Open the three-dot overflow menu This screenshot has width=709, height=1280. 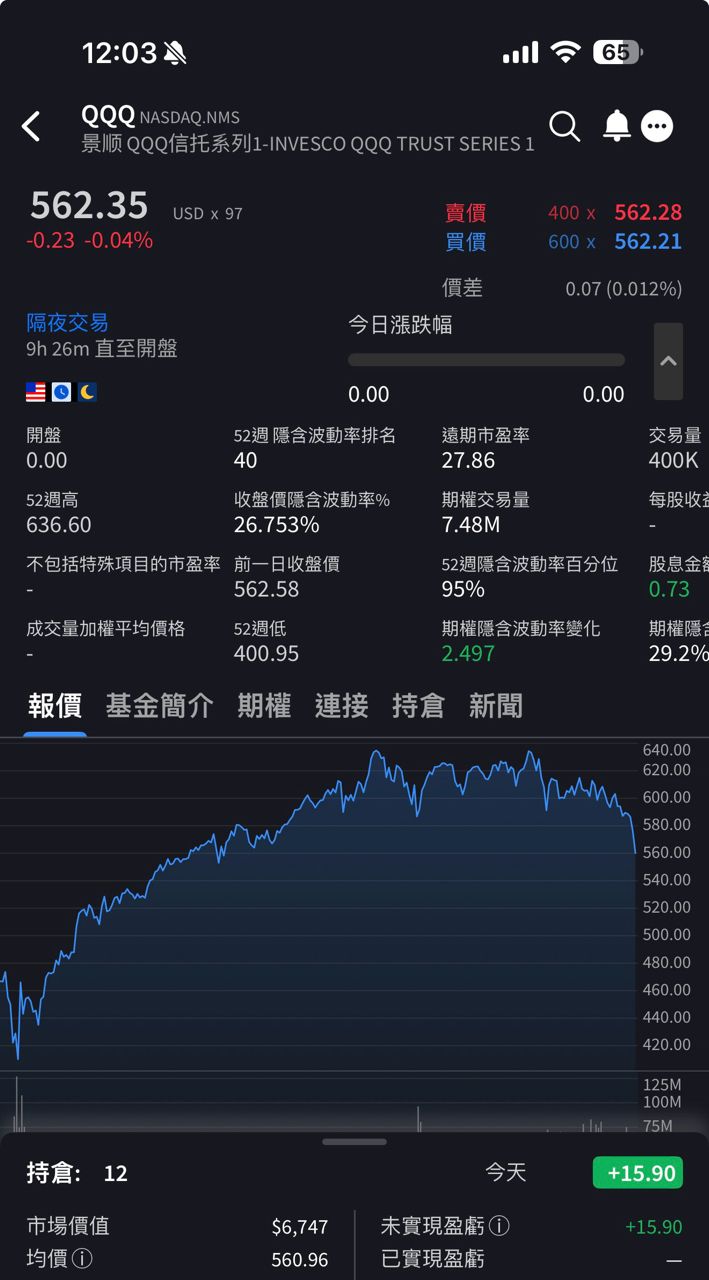pos(657,126)
